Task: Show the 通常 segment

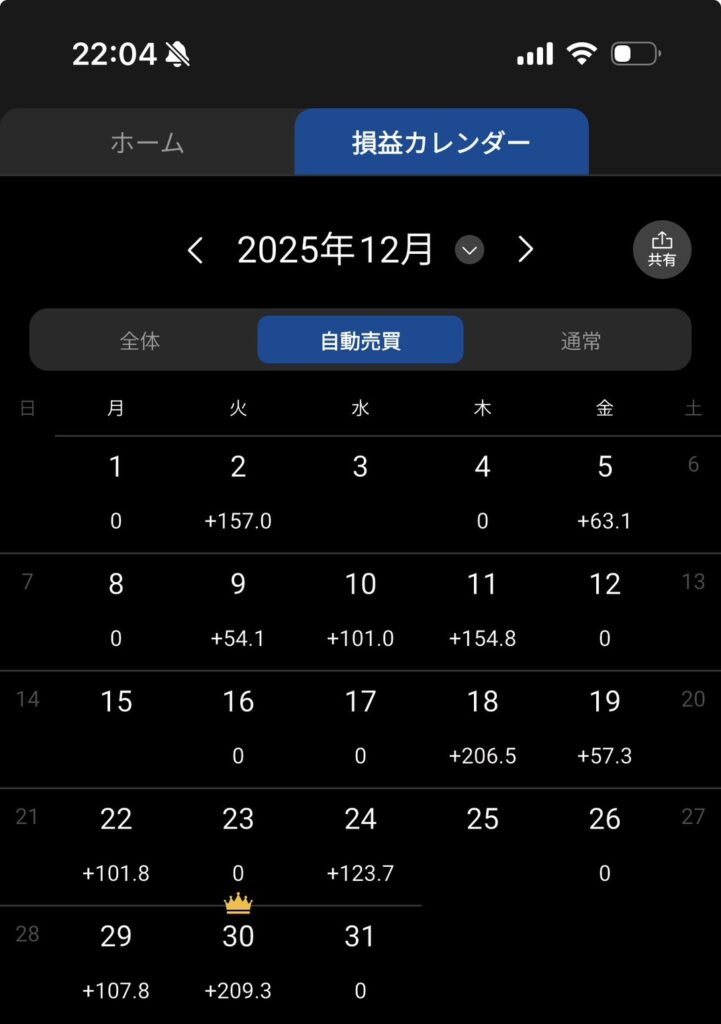Action: [580, 341]
